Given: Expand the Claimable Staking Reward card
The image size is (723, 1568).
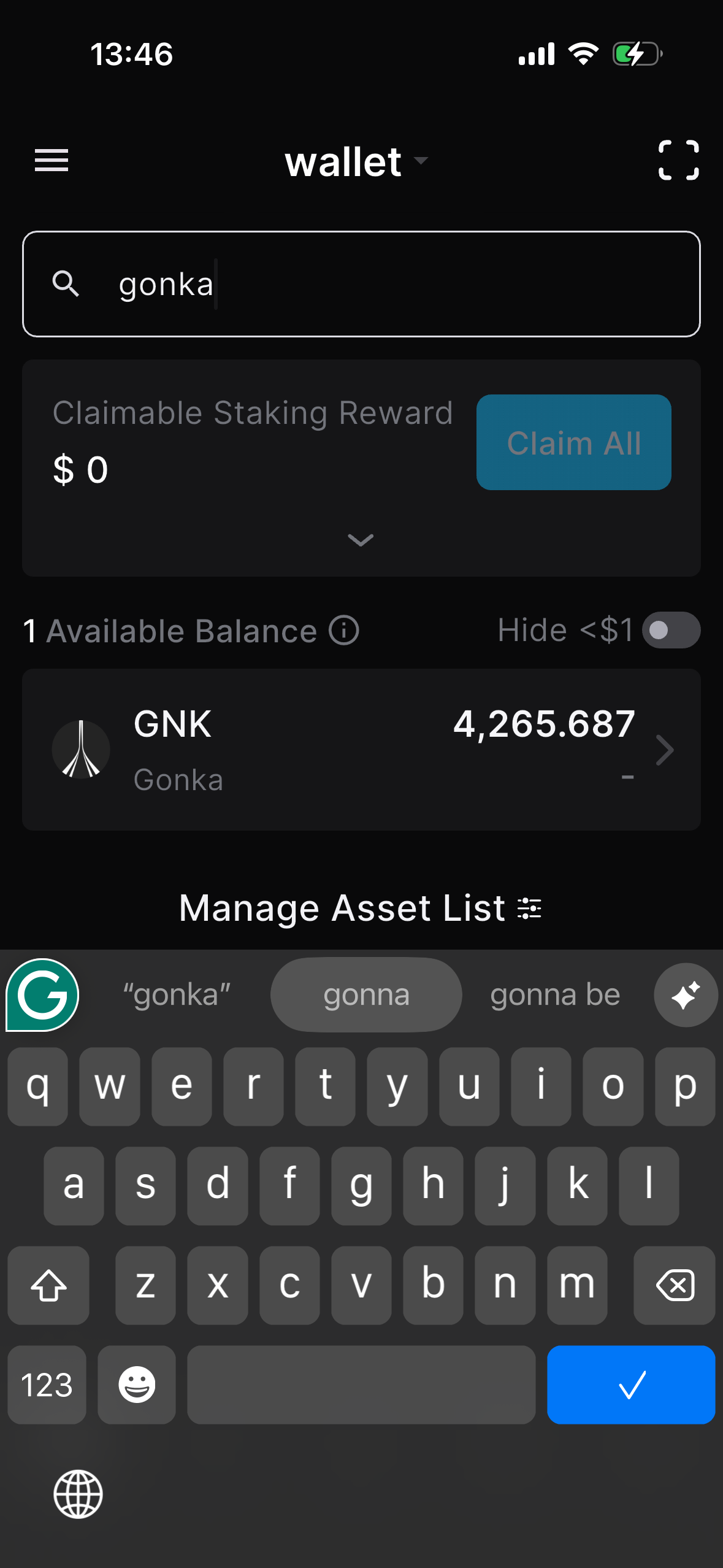Looking at the screenshot, I should pos(361,540).
